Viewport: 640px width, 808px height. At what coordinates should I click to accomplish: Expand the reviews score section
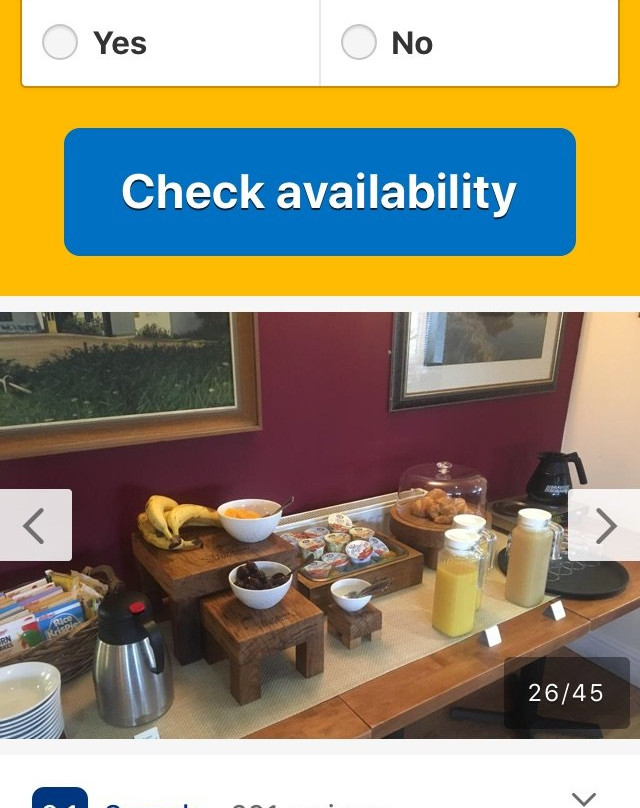[583, 797]
